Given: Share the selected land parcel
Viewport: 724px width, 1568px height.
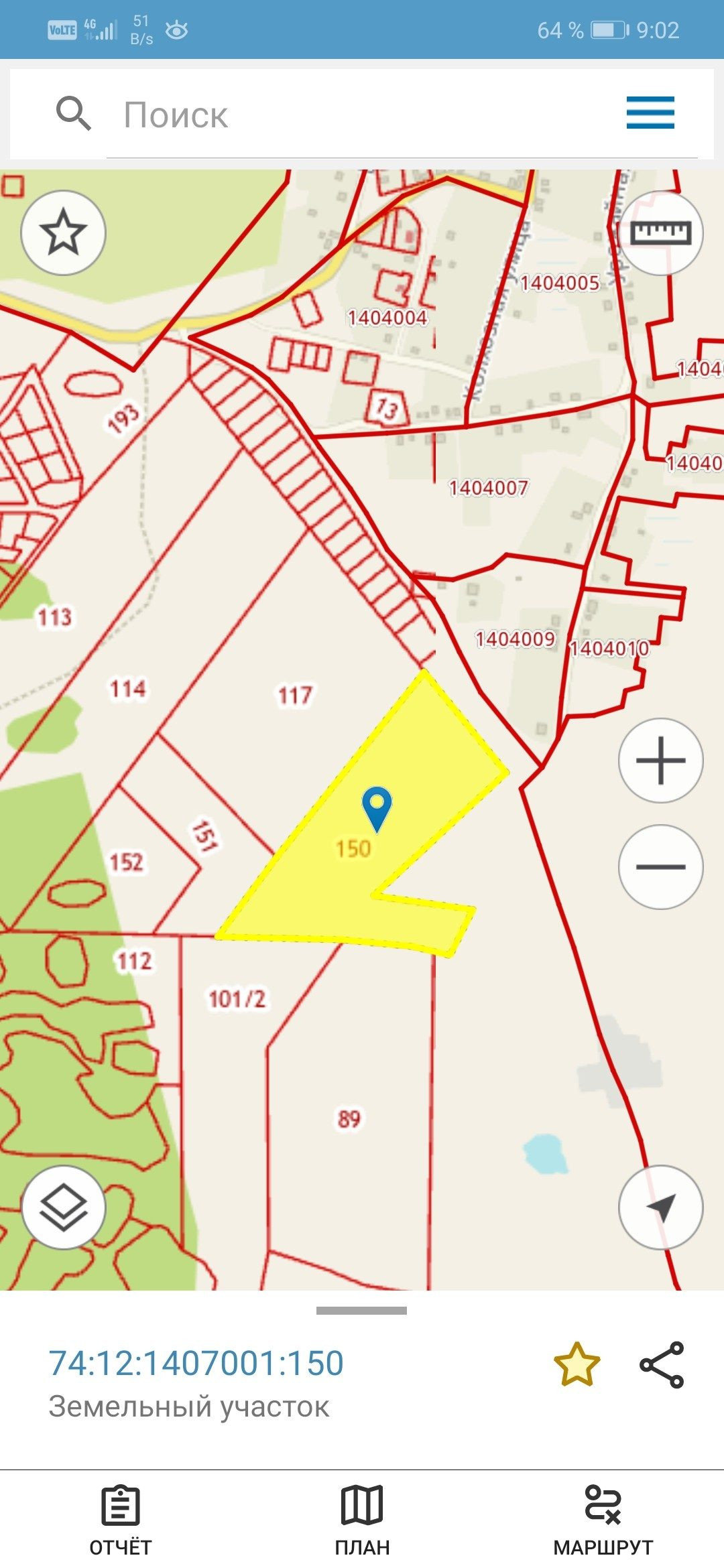Looking at the screenshot, I should point(662,1364).
